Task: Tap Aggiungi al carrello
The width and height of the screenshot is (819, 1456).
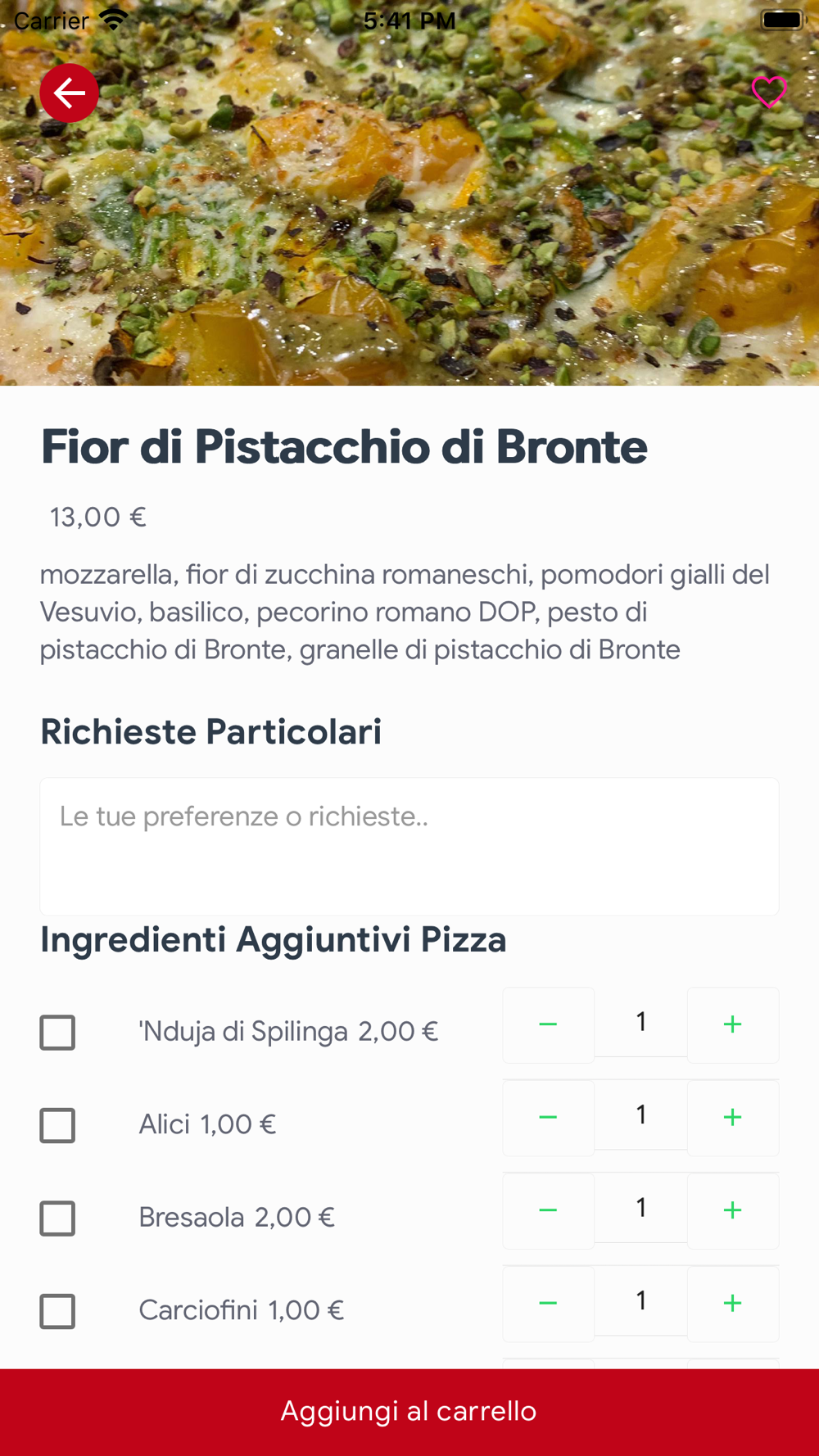Action: point(409,1411)
